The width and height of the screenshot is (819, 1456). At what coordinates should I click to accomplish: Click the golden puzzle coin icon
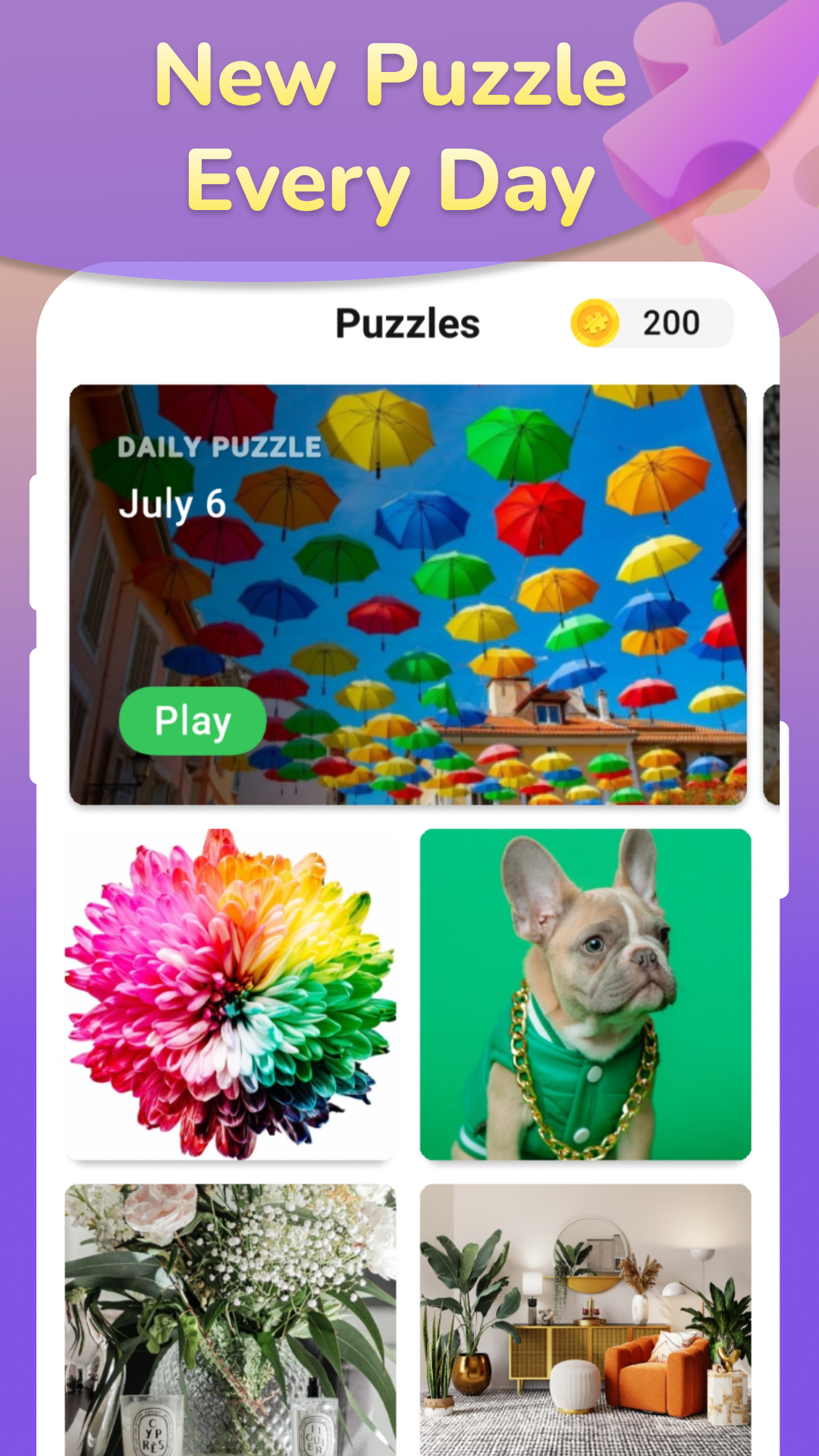point(595,323)
